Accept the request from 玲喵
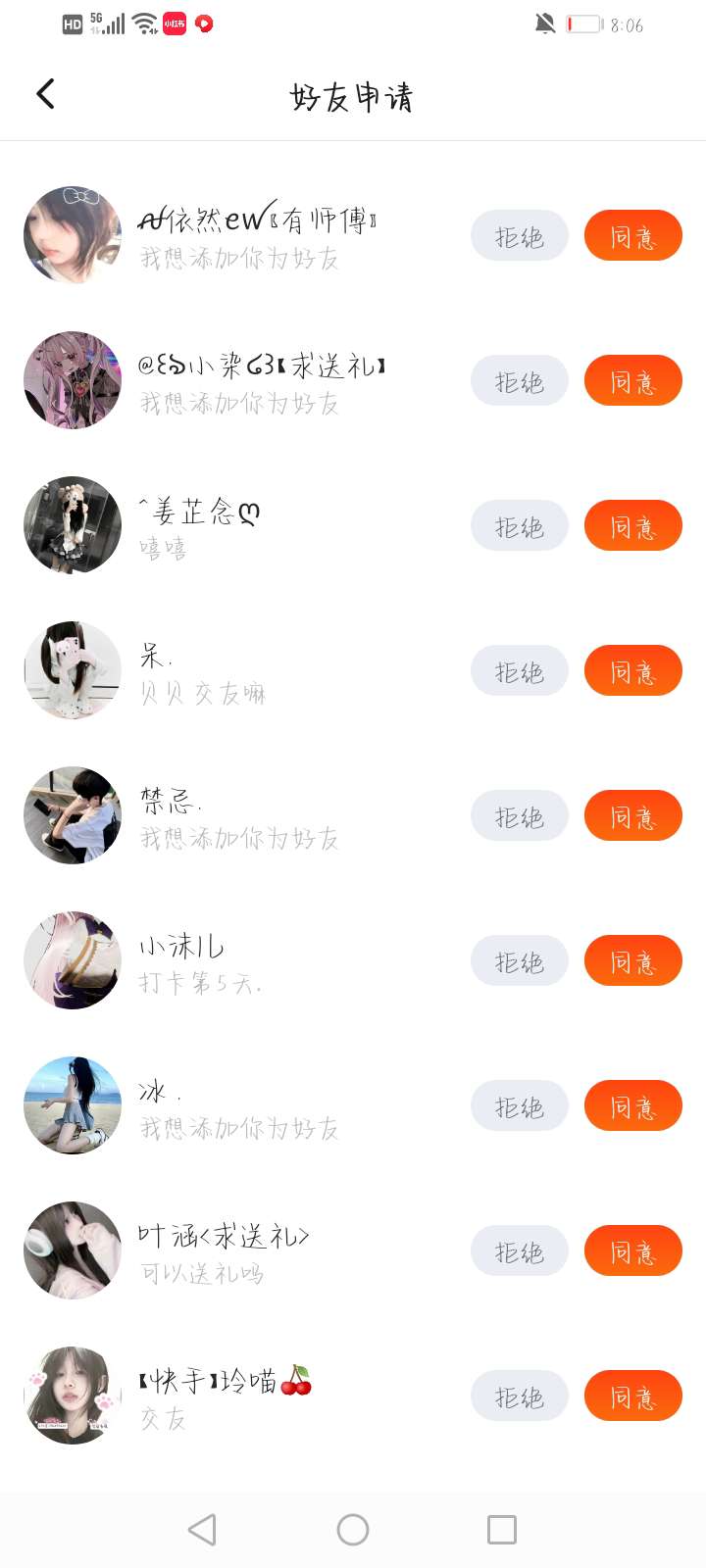This screenshot has width=706, height=1568. 632,1396
